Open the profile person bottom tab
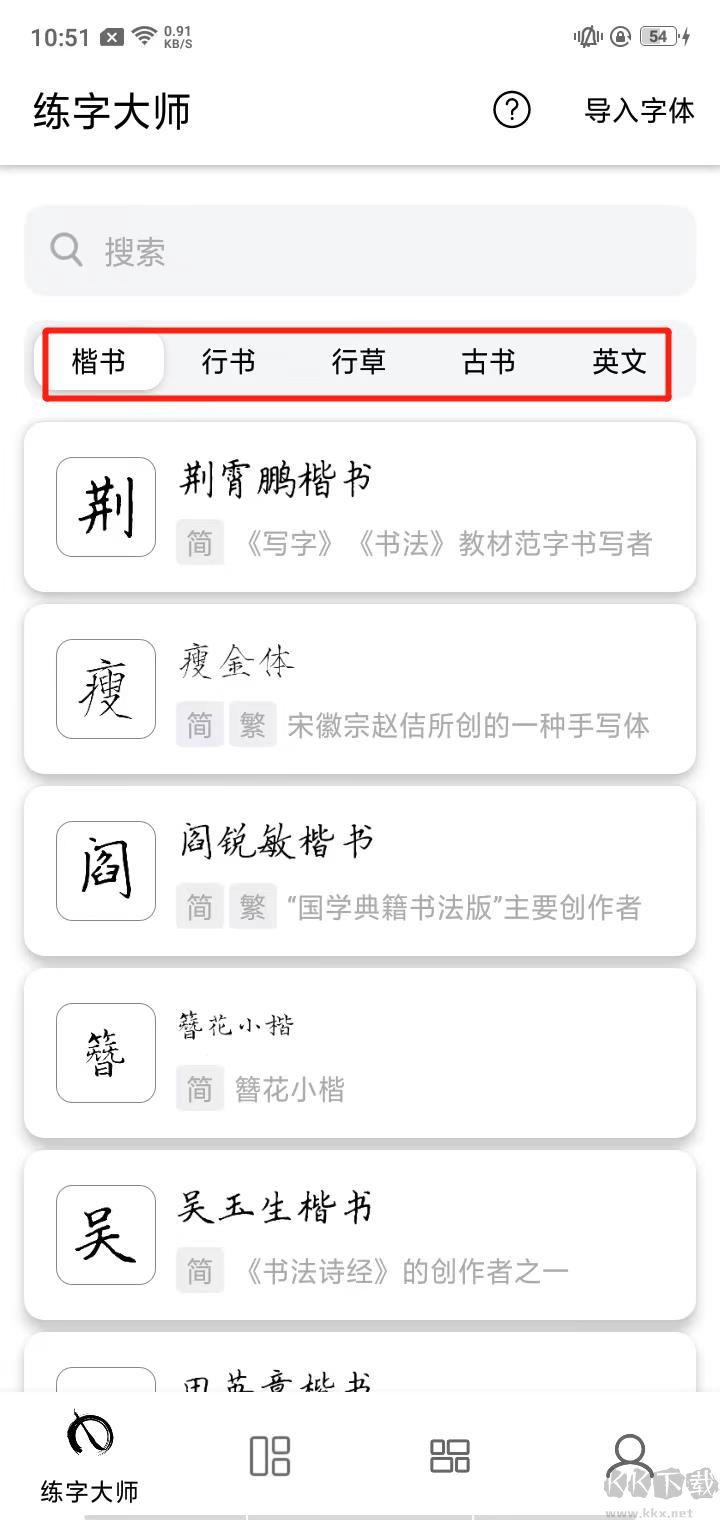The image size is (720, 1520). click(x=630, y=1456)
